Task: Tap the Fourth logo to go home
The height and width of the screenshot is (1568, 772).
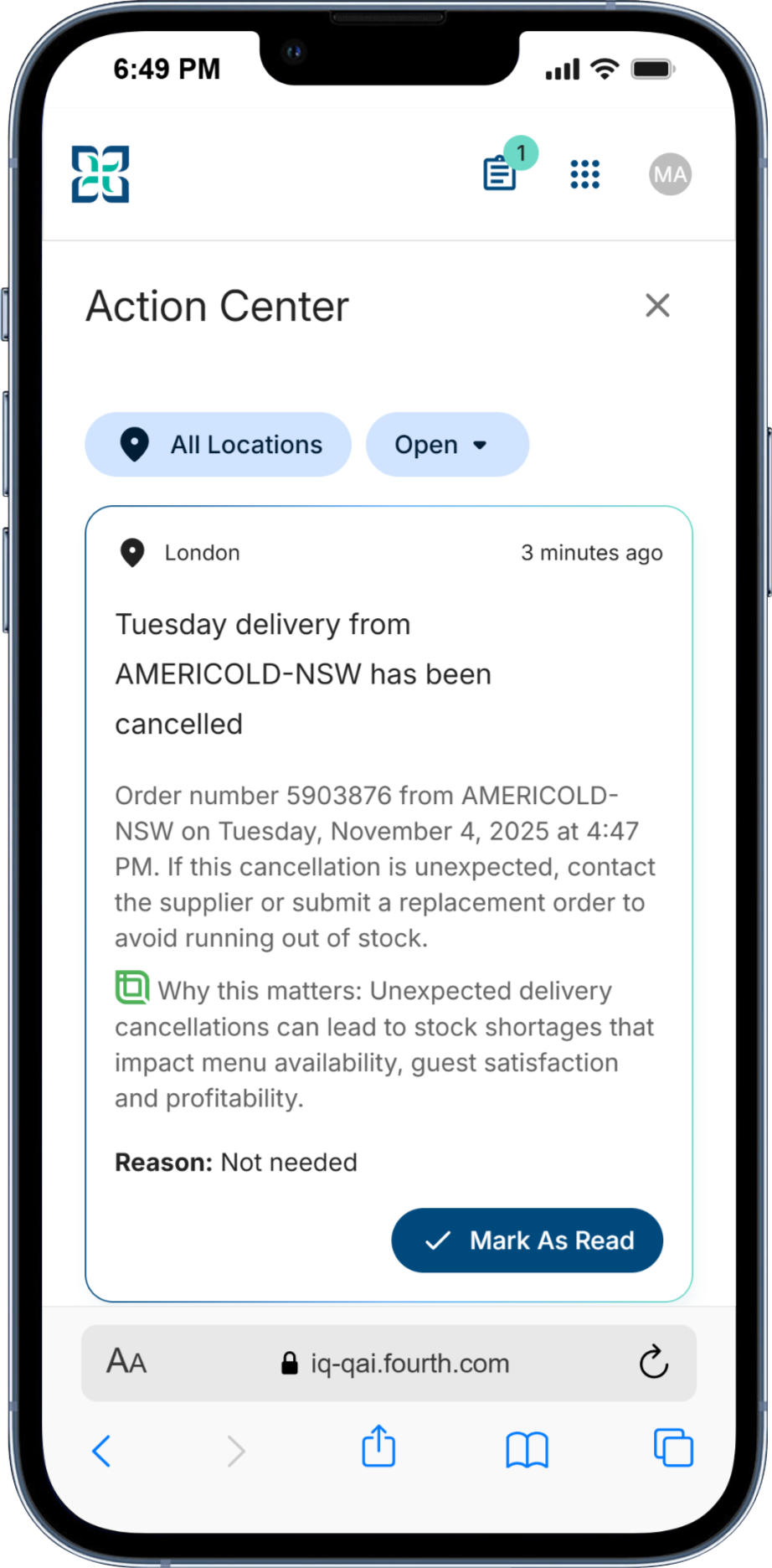Action: [100, 174]
